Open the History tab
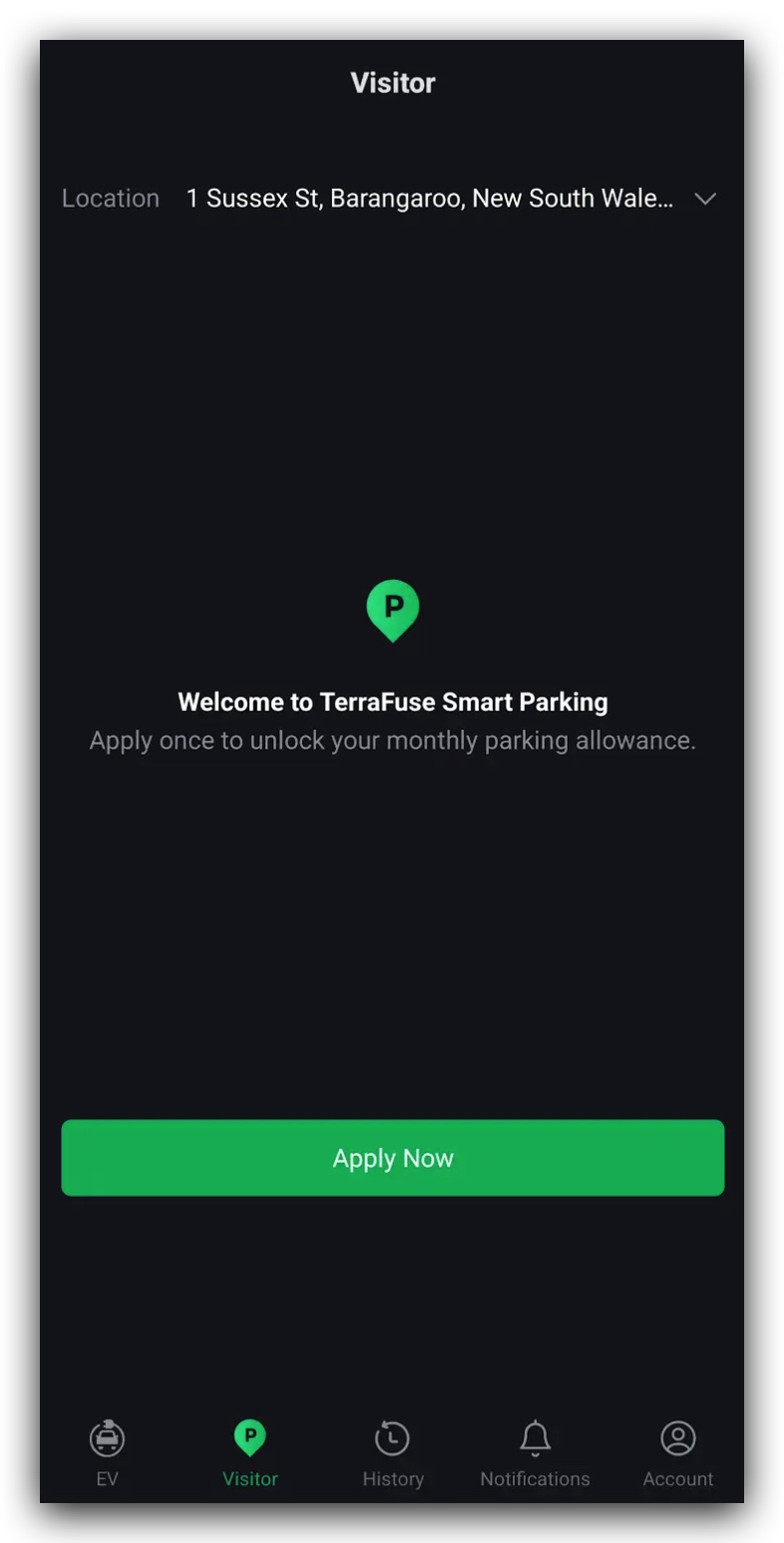Viewport: 784px width, 1543px height. [x=392, y=1452]
